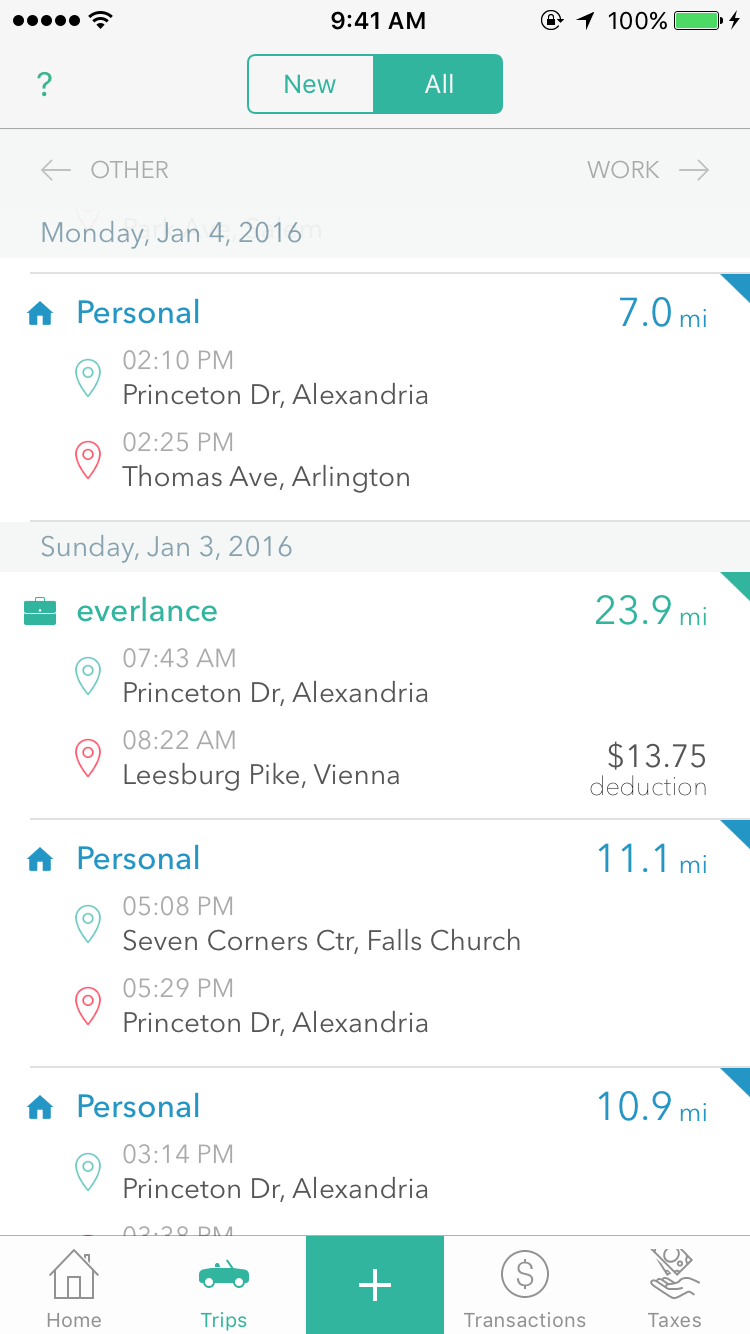The height and width of the screenshot is (1334, 750).
Task: Open the 7.0 mi Personal trip
Action: point(375,397)
